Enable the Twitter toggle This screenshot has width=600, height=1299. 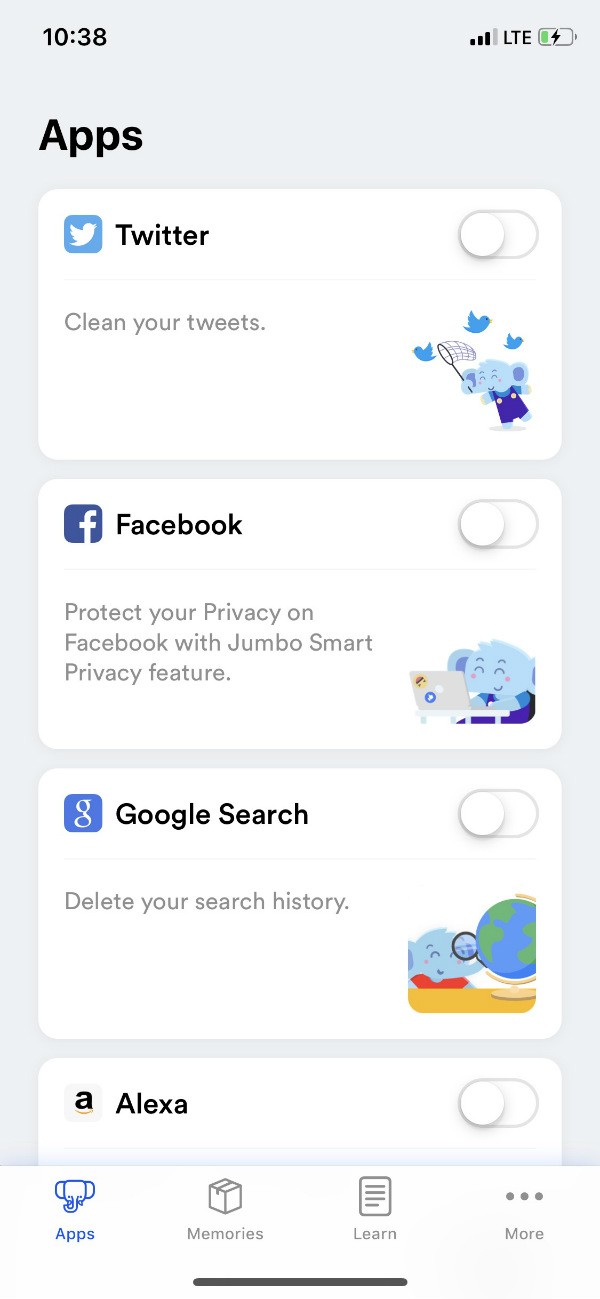498,236
